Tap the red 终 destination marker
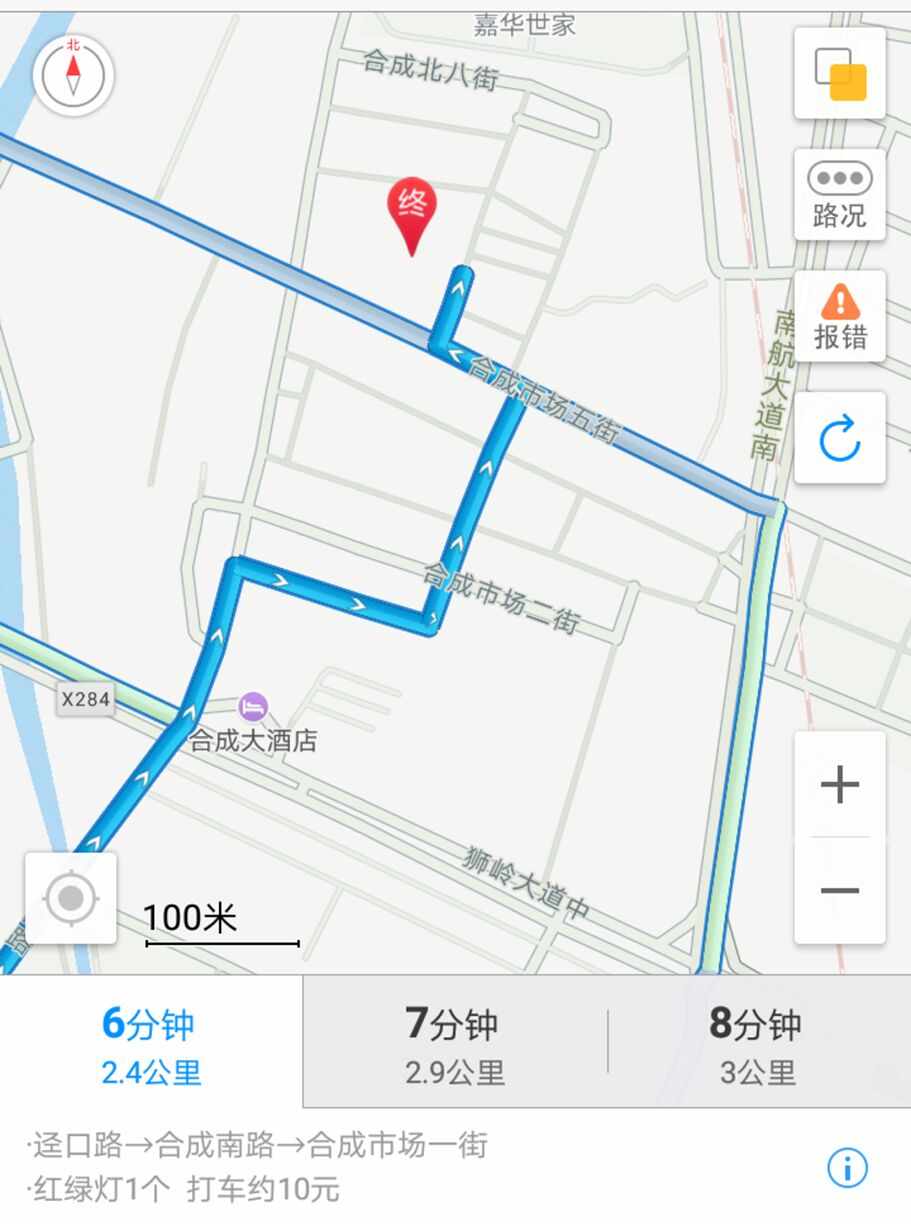This screenshot has width=911, height=1224. 412,210
